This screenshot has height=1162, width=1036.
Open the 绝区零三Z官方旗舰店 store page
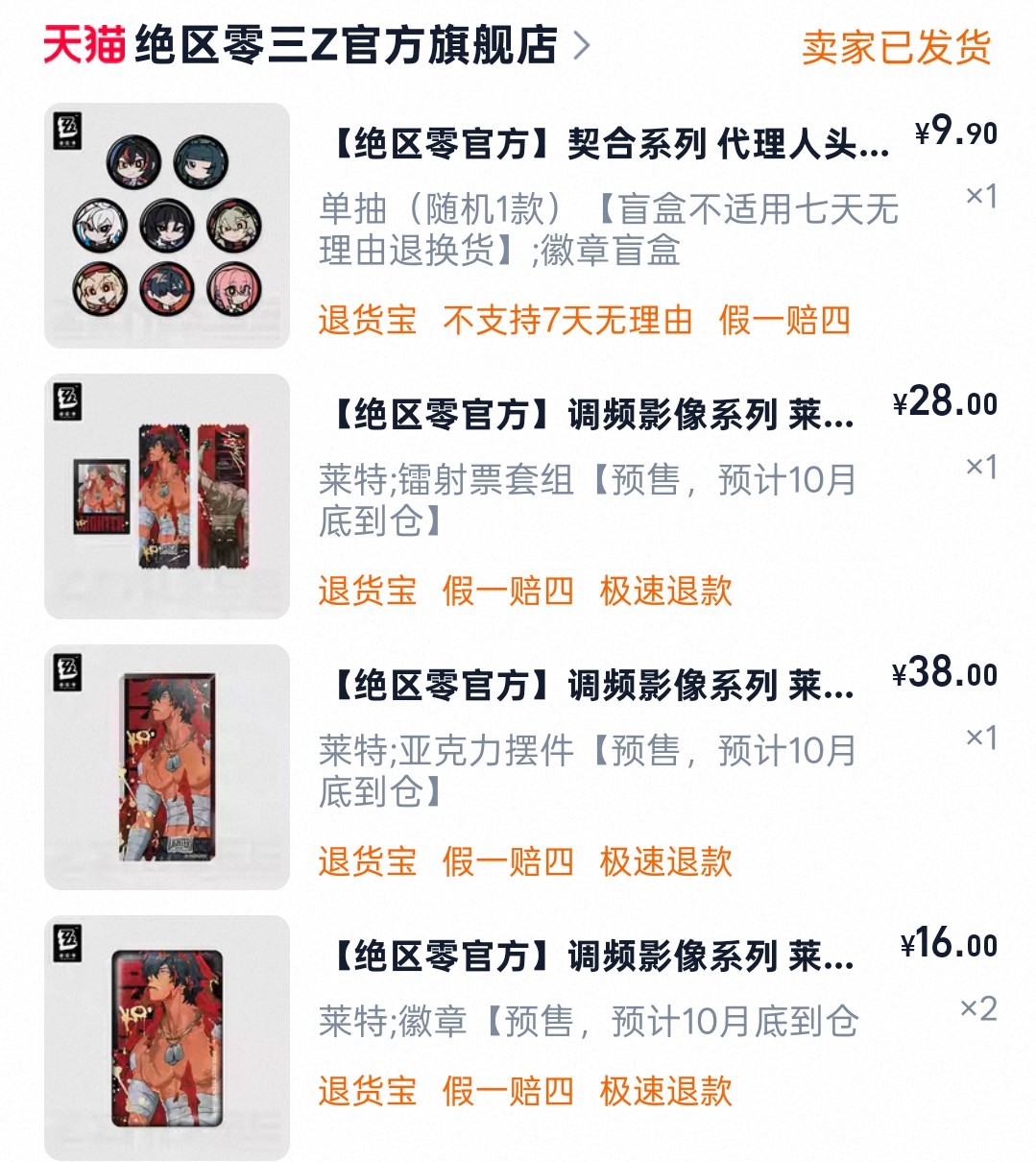(x=346, y=45)
